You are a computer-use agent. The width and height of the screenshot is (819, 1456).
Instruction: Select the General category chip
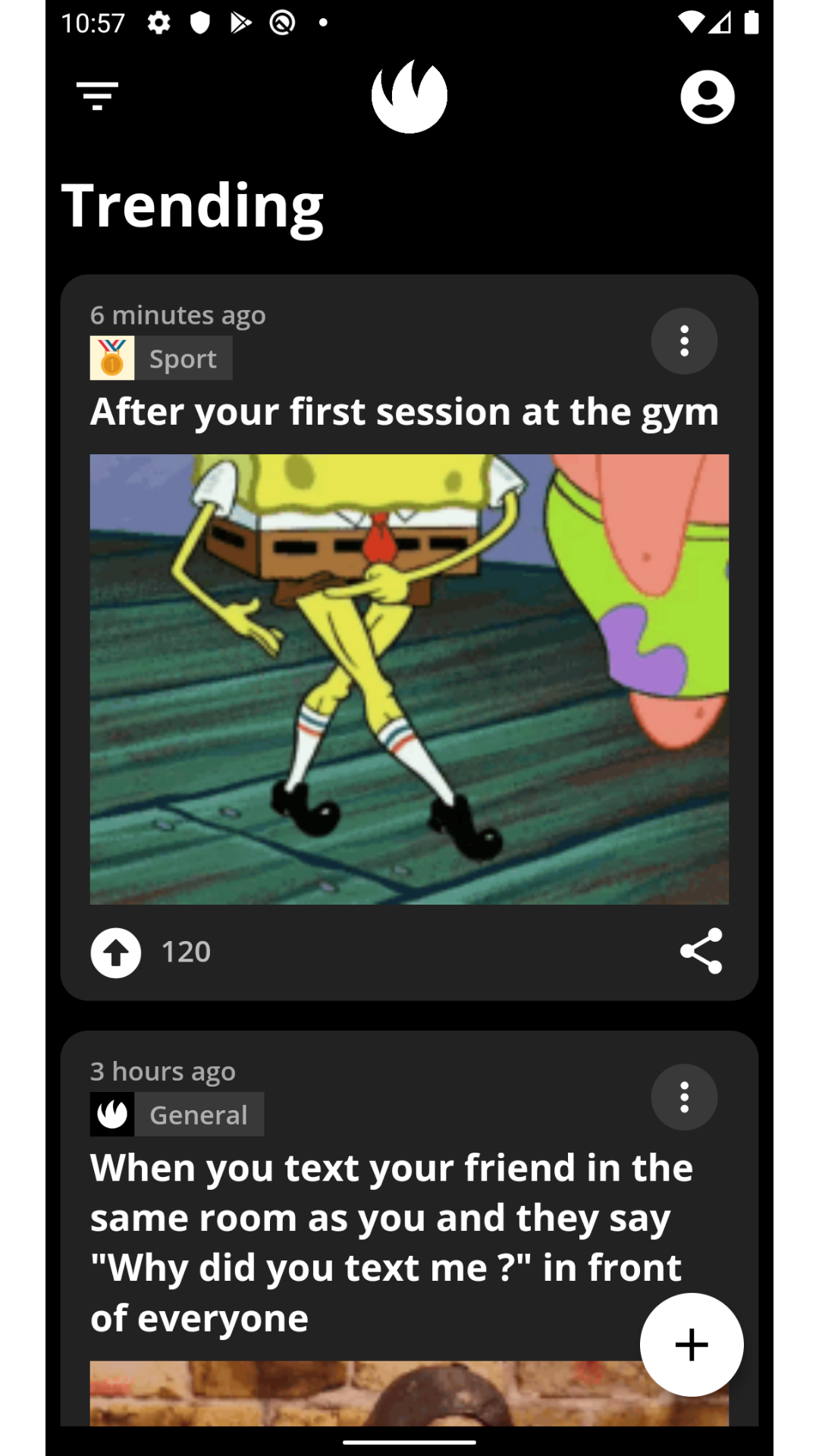177,1114
